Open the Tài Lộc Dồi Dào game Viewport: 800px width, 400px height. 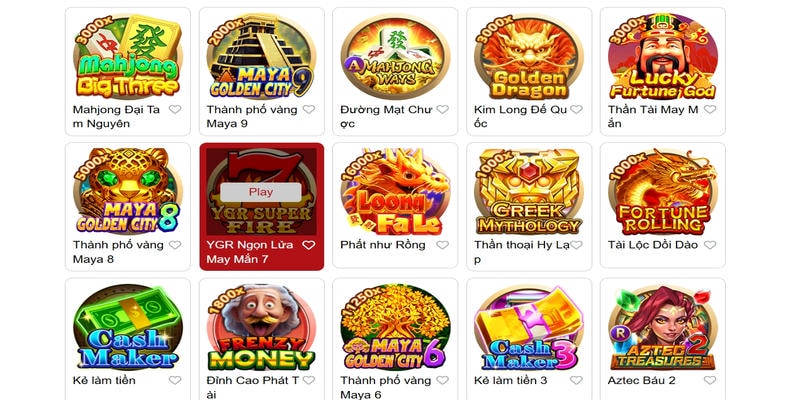pos(662,190)
